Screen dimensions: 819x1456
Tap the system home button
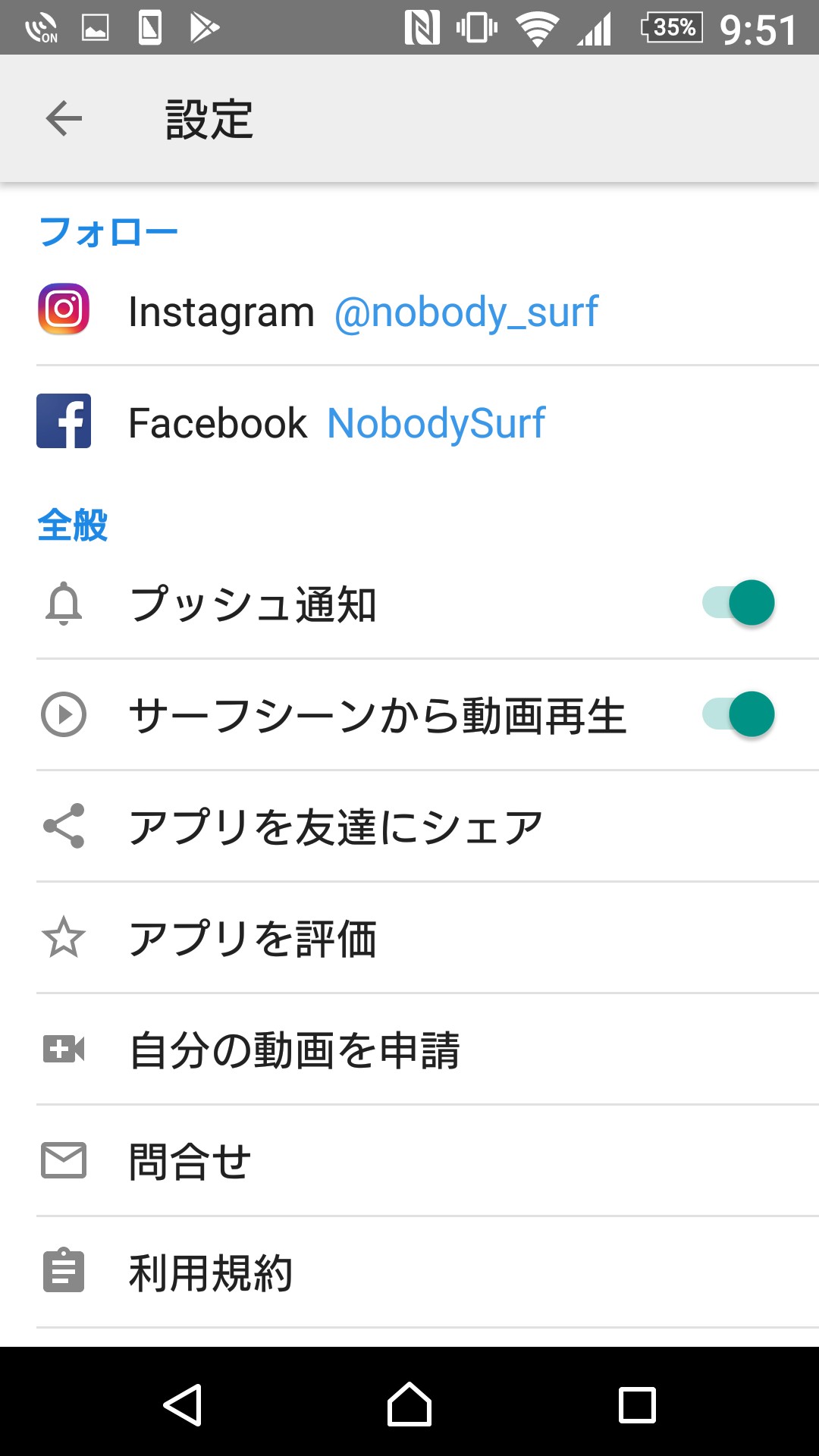409,1404
